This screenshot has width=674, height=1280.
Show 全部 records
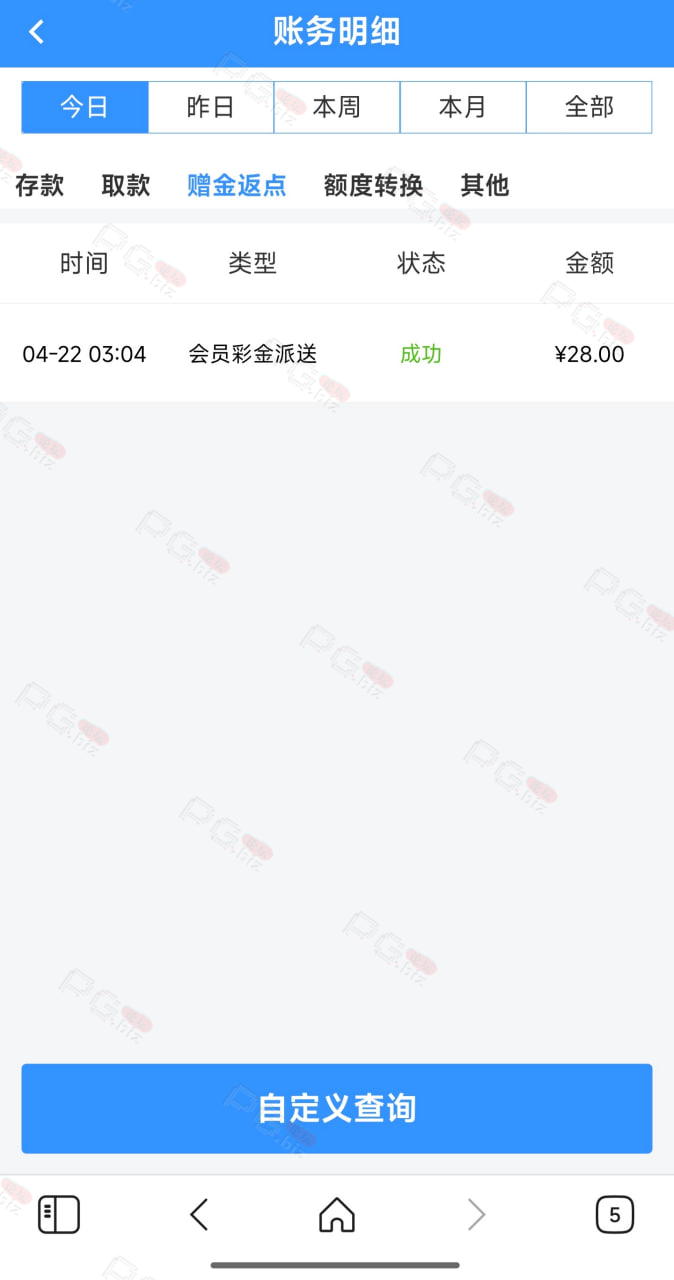(x=589, y=107)
